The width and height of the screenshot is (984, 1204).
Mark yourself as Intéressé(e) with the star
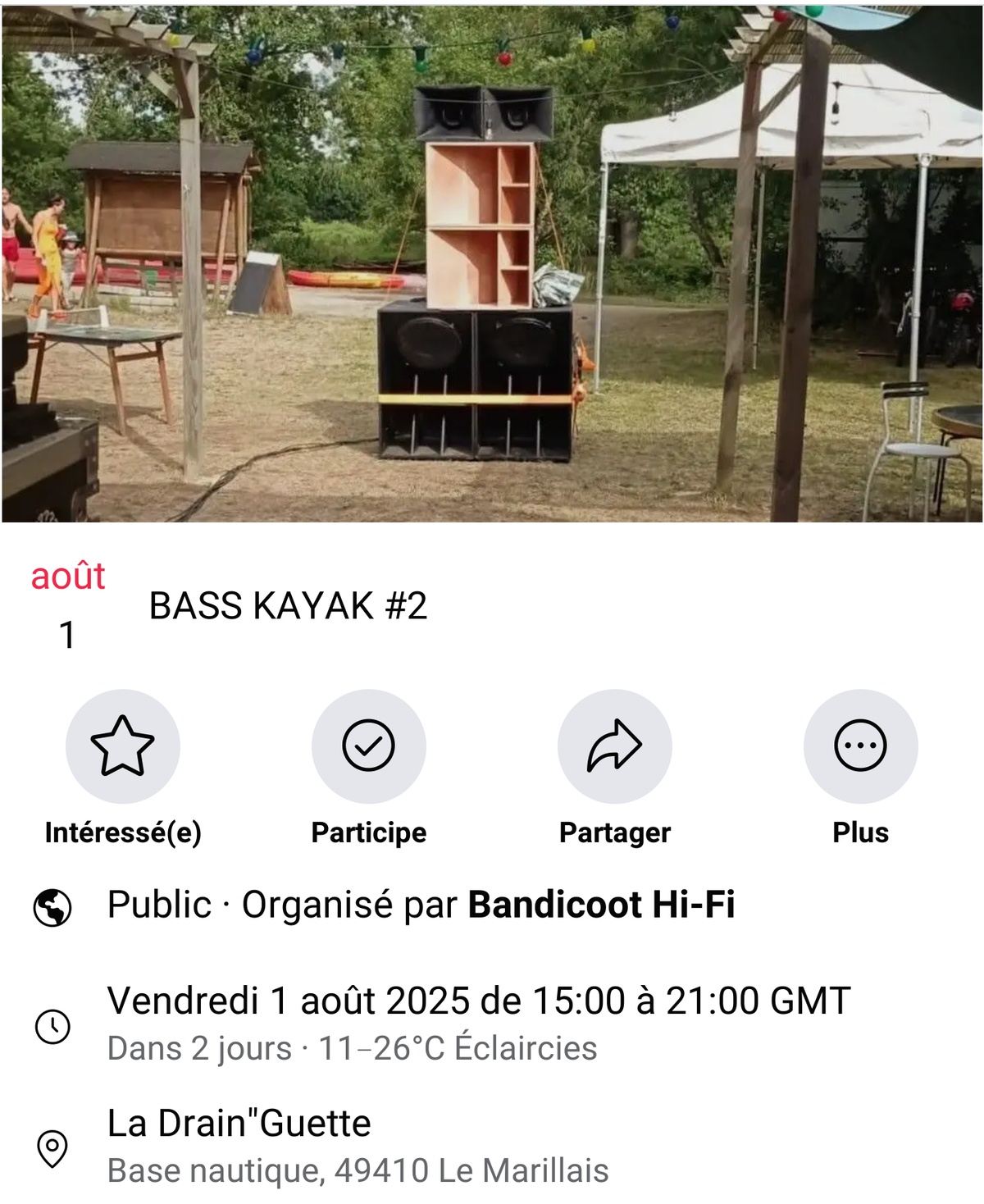click(x=123, y=746)
